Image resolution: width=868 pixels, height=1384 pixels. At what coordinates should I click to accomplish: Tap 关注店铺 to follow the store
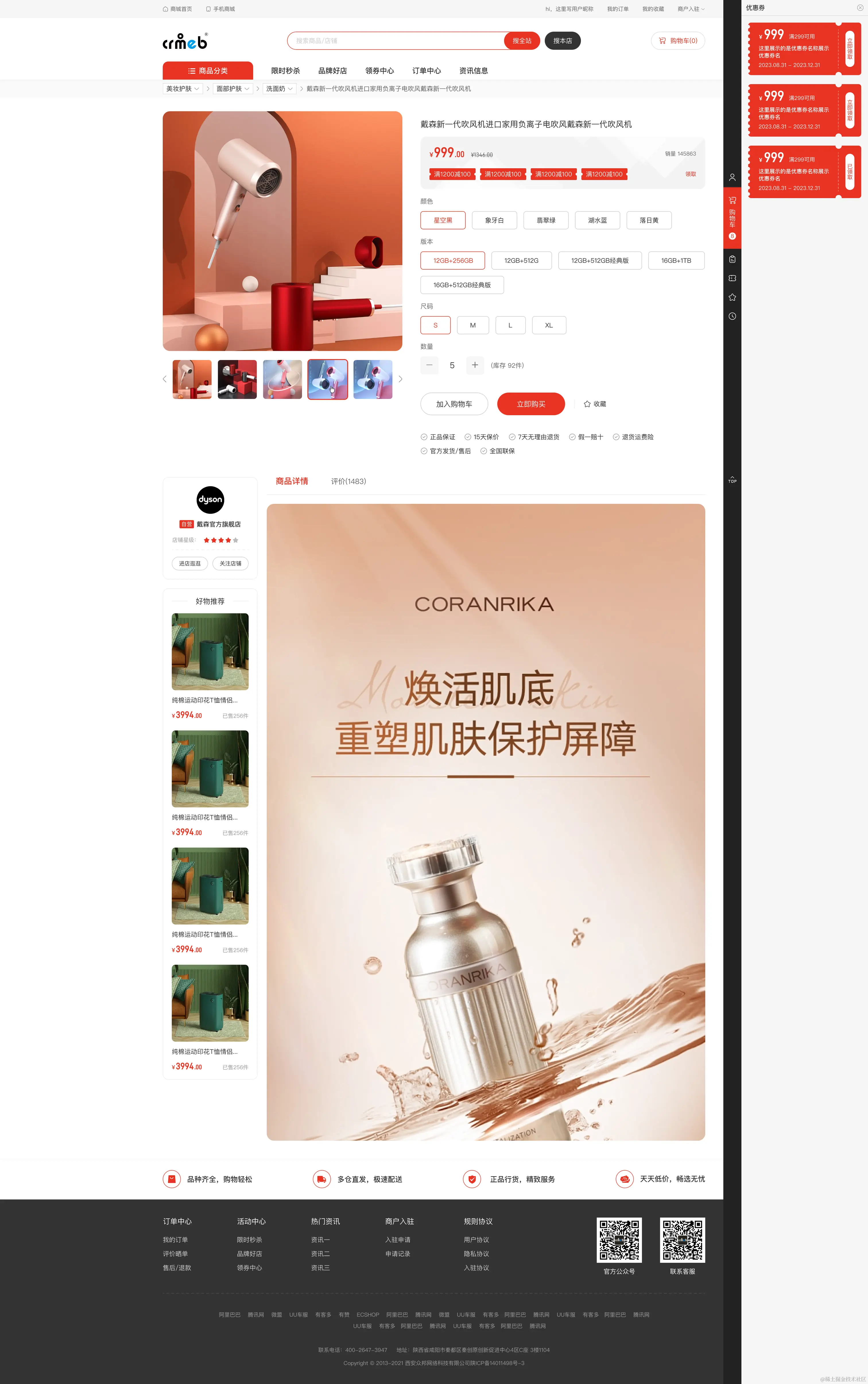230,563
